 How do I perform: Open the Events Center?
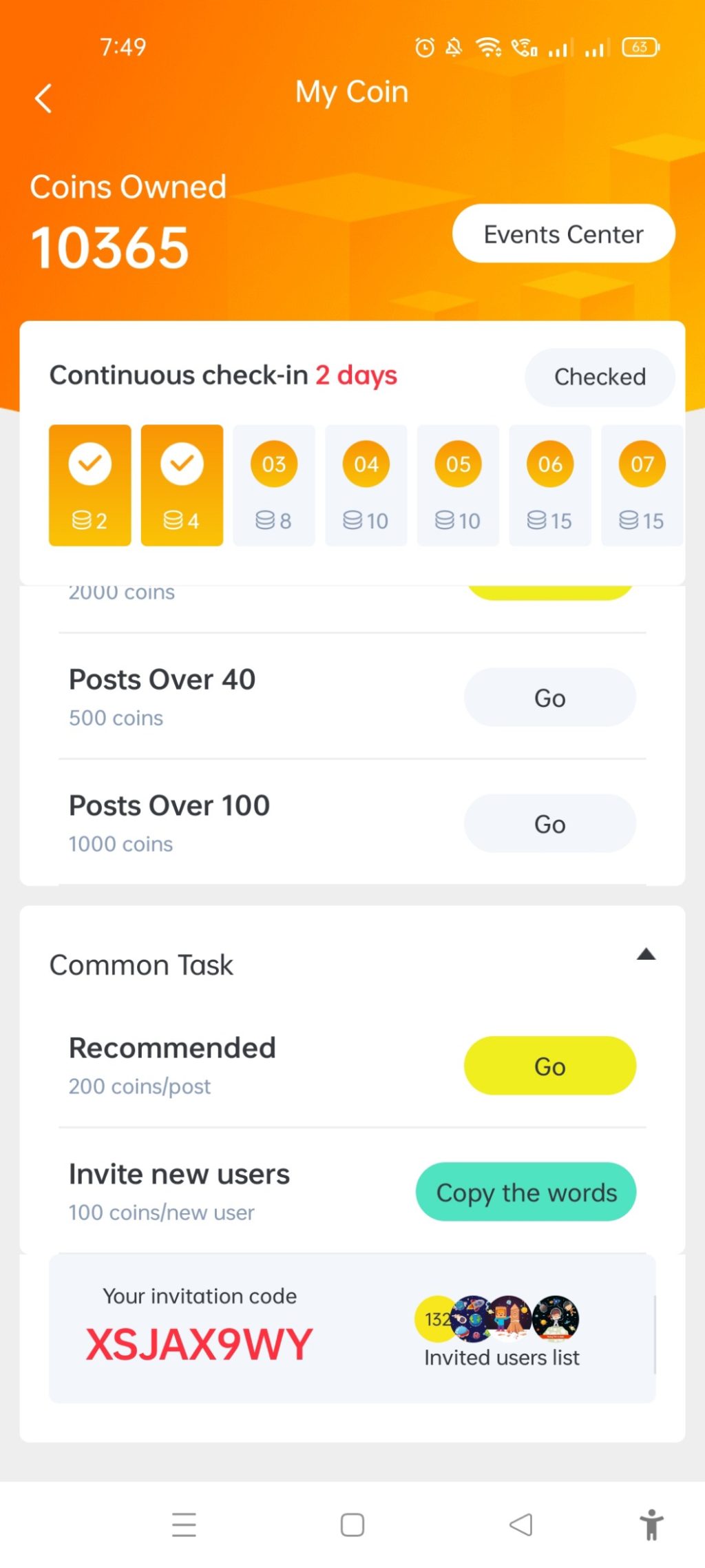pyautogui.click(x=563, y=234)
